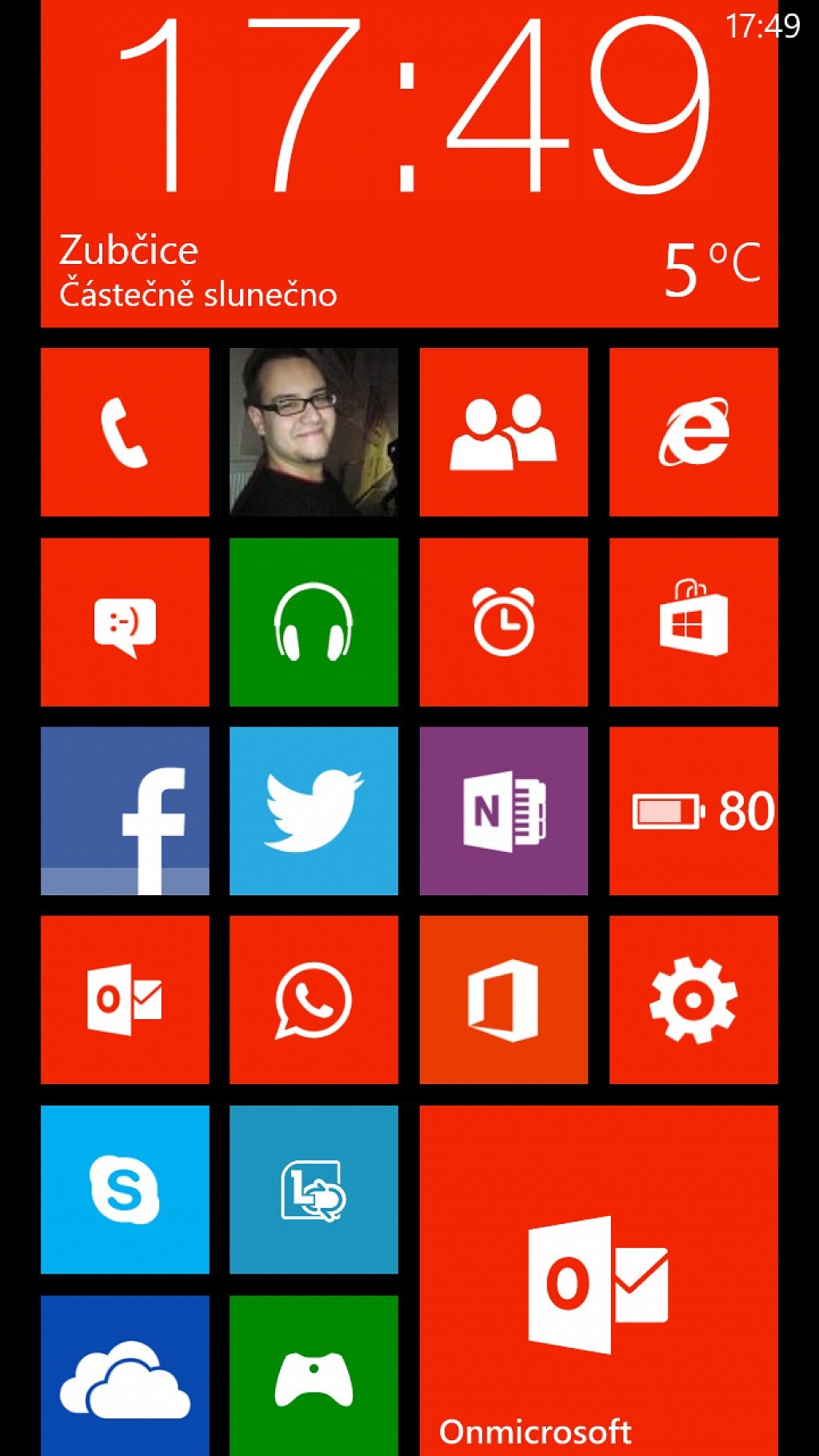Viewport: 819px width, 1456px height.
Task: Launch WhatsApp
Action: [314, 1000]
